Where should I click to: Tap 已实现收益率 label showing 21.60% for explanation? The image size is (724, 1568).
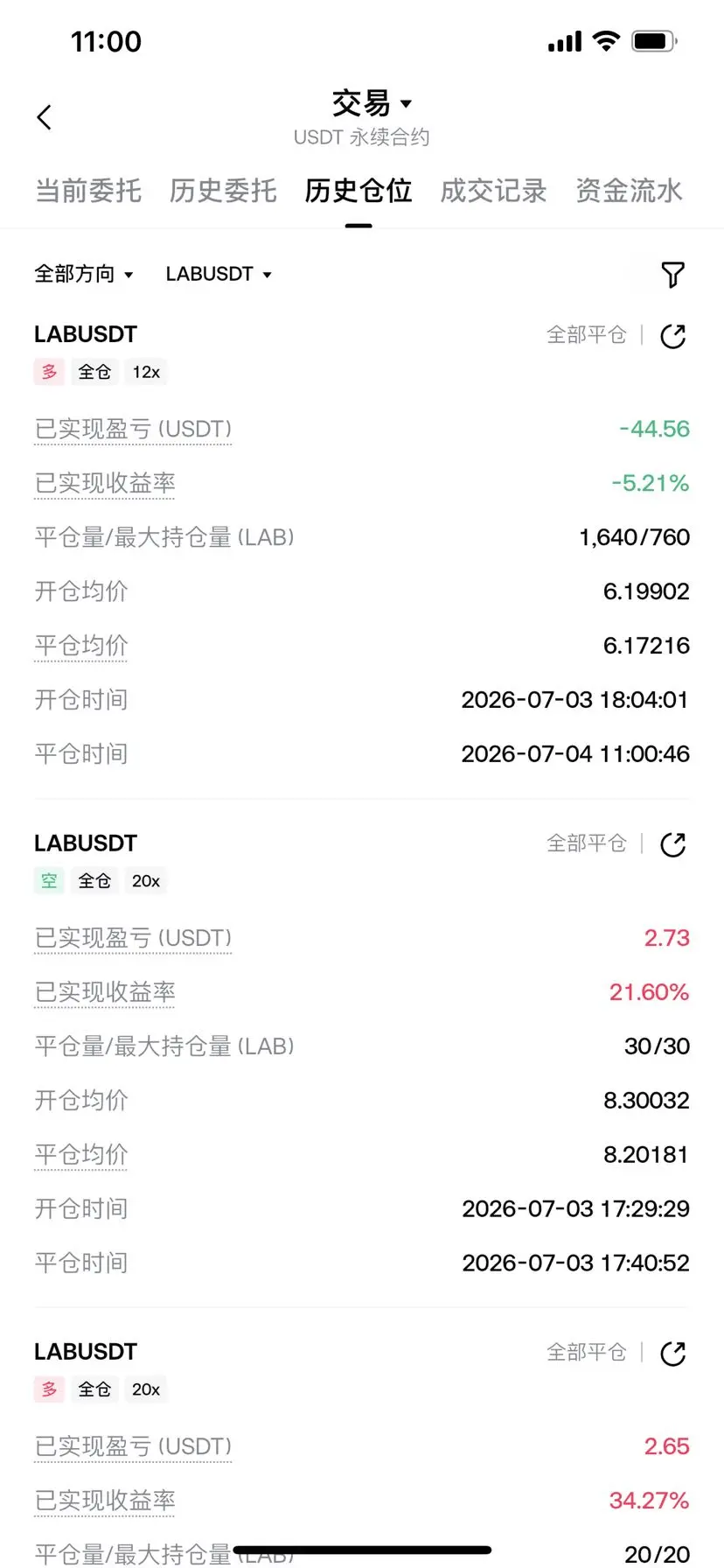pyautogui.click(x=105, y=992)
